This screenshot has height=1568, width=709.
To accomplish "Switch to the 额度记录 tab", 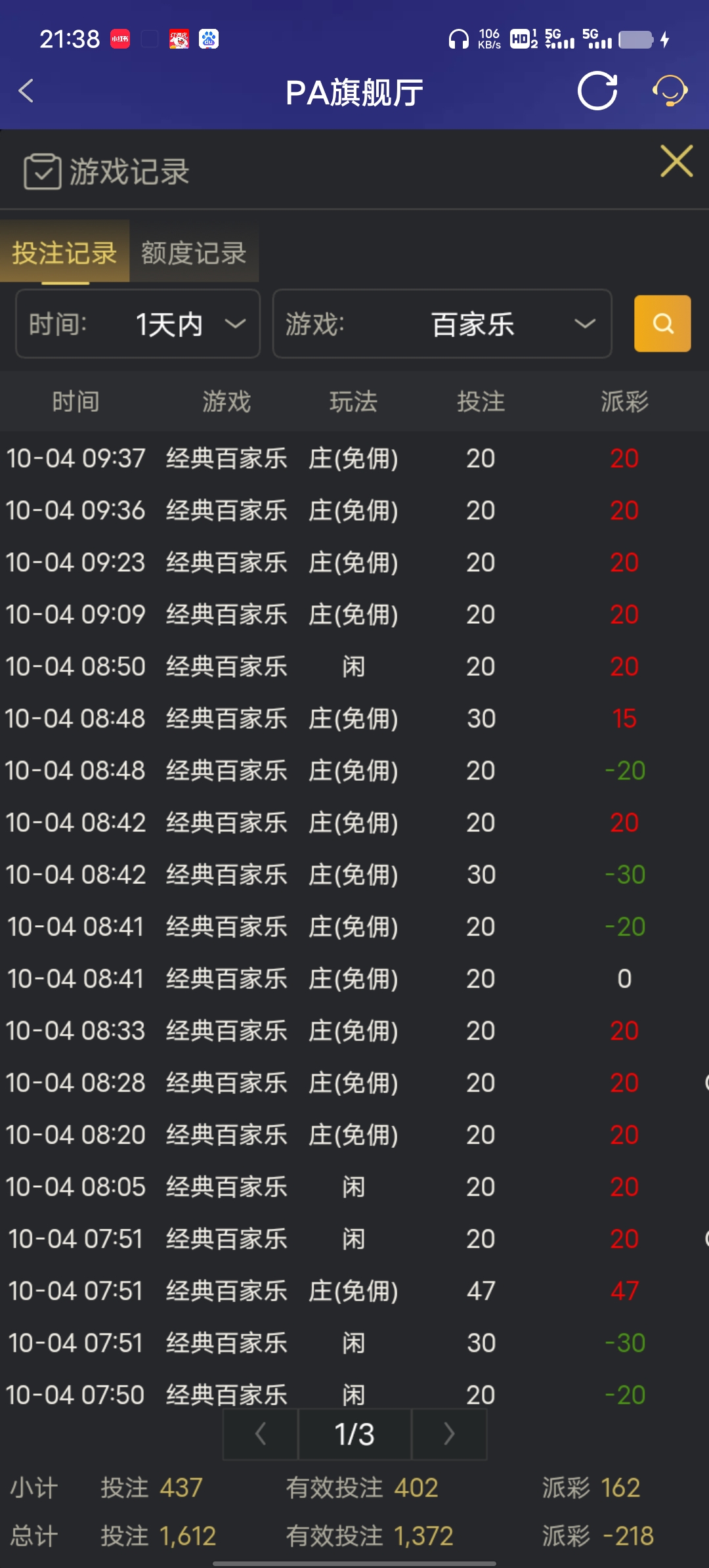I will coord(194,253).
